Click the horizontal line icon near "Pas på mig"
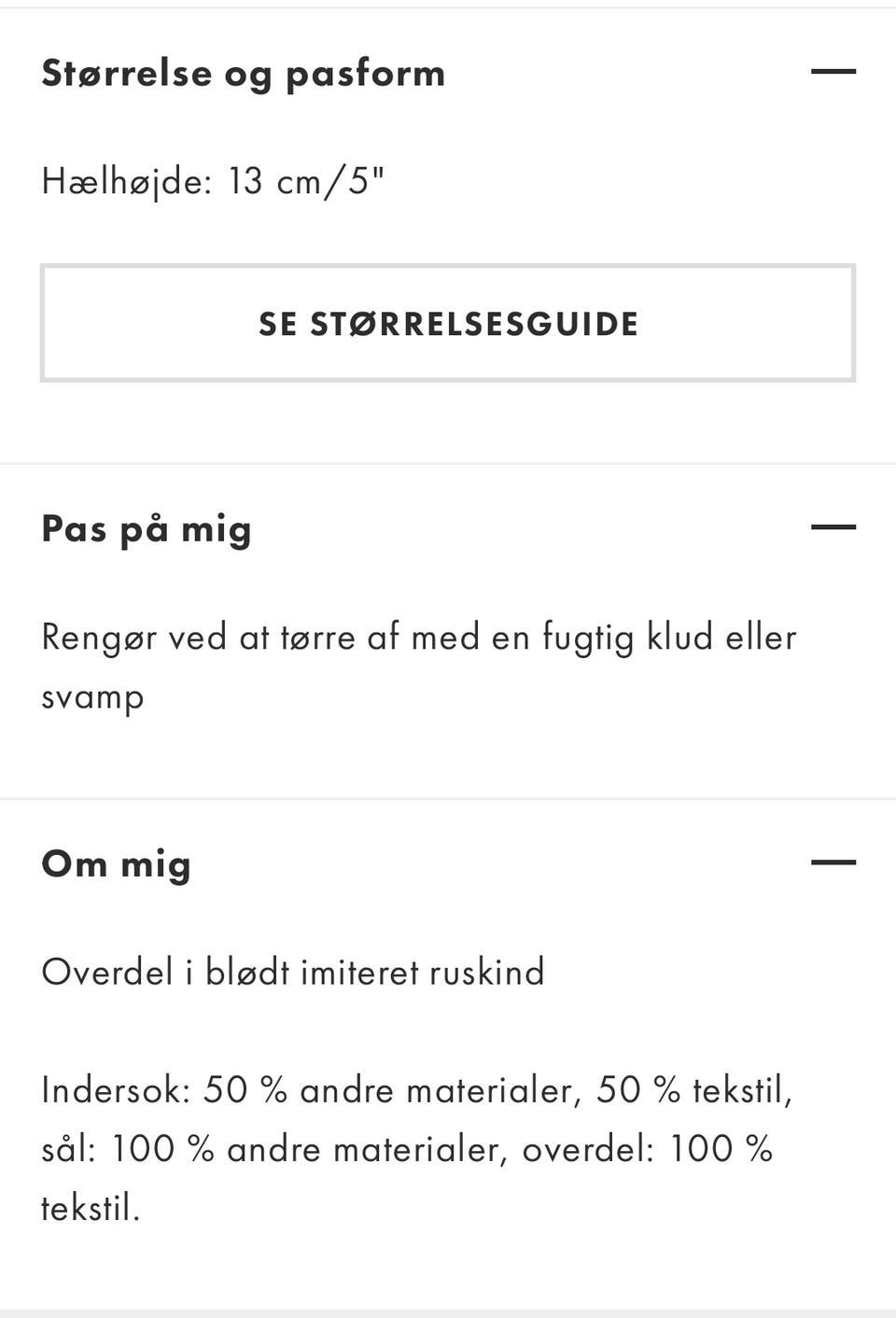896x1318 pixels. point(834,527)
